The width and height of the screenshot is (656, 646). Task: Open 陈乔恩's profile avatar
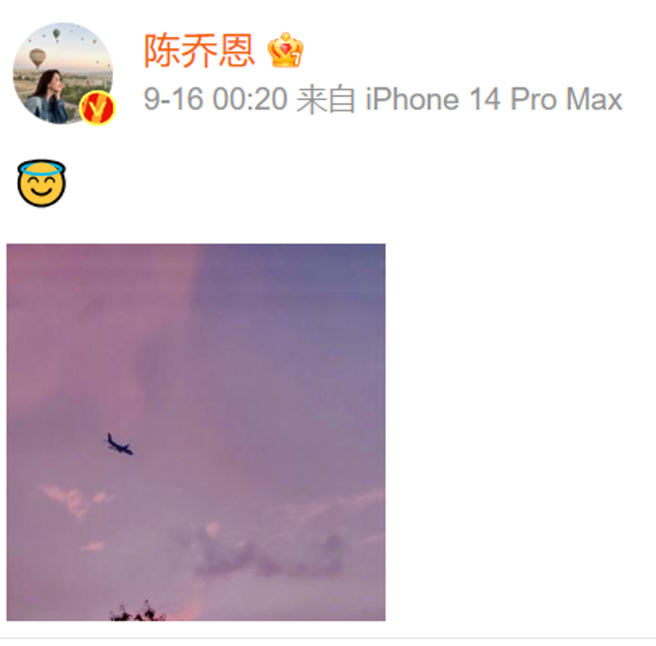point(62,74)
